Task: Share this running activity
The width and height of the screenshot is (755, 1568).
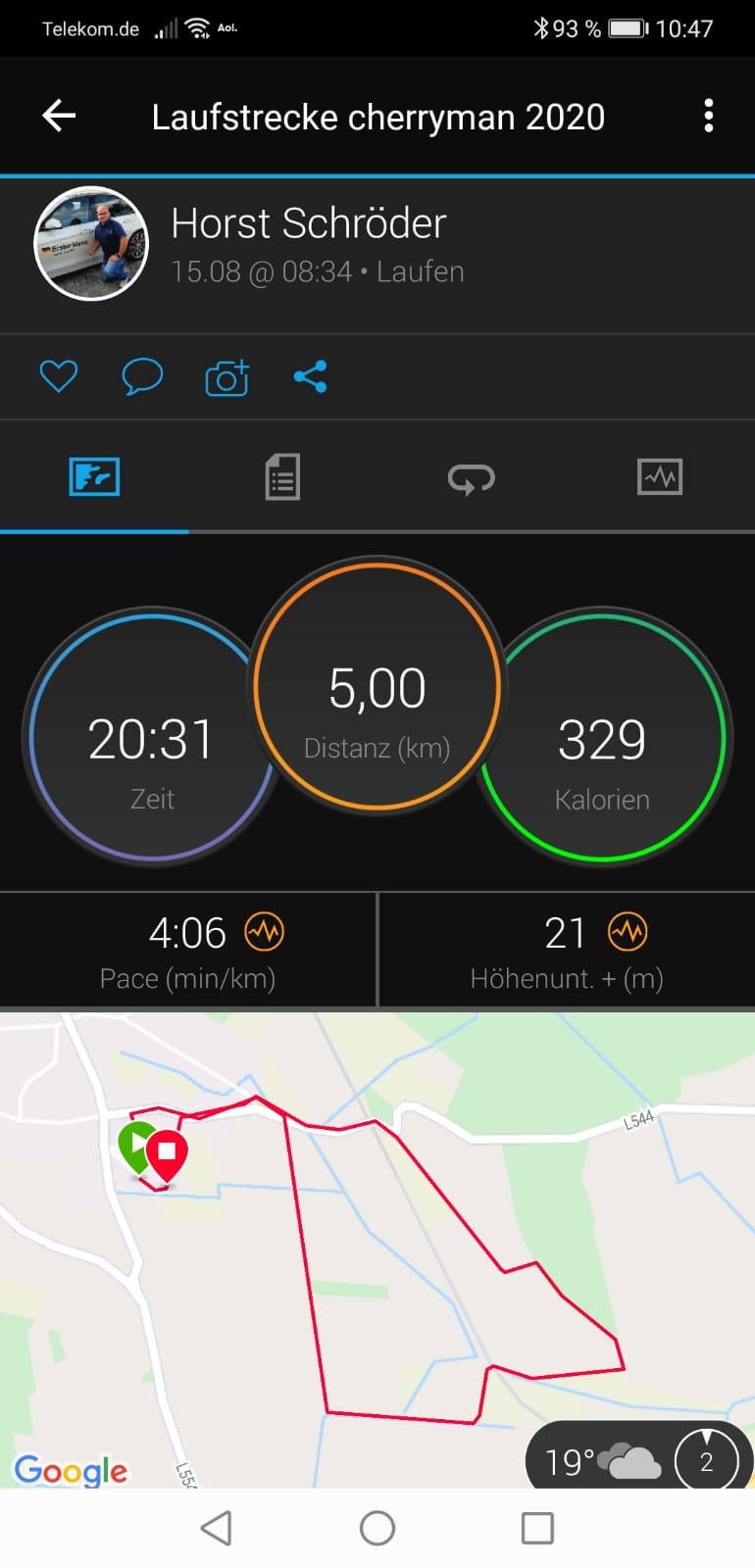Action: pos(310,376)
